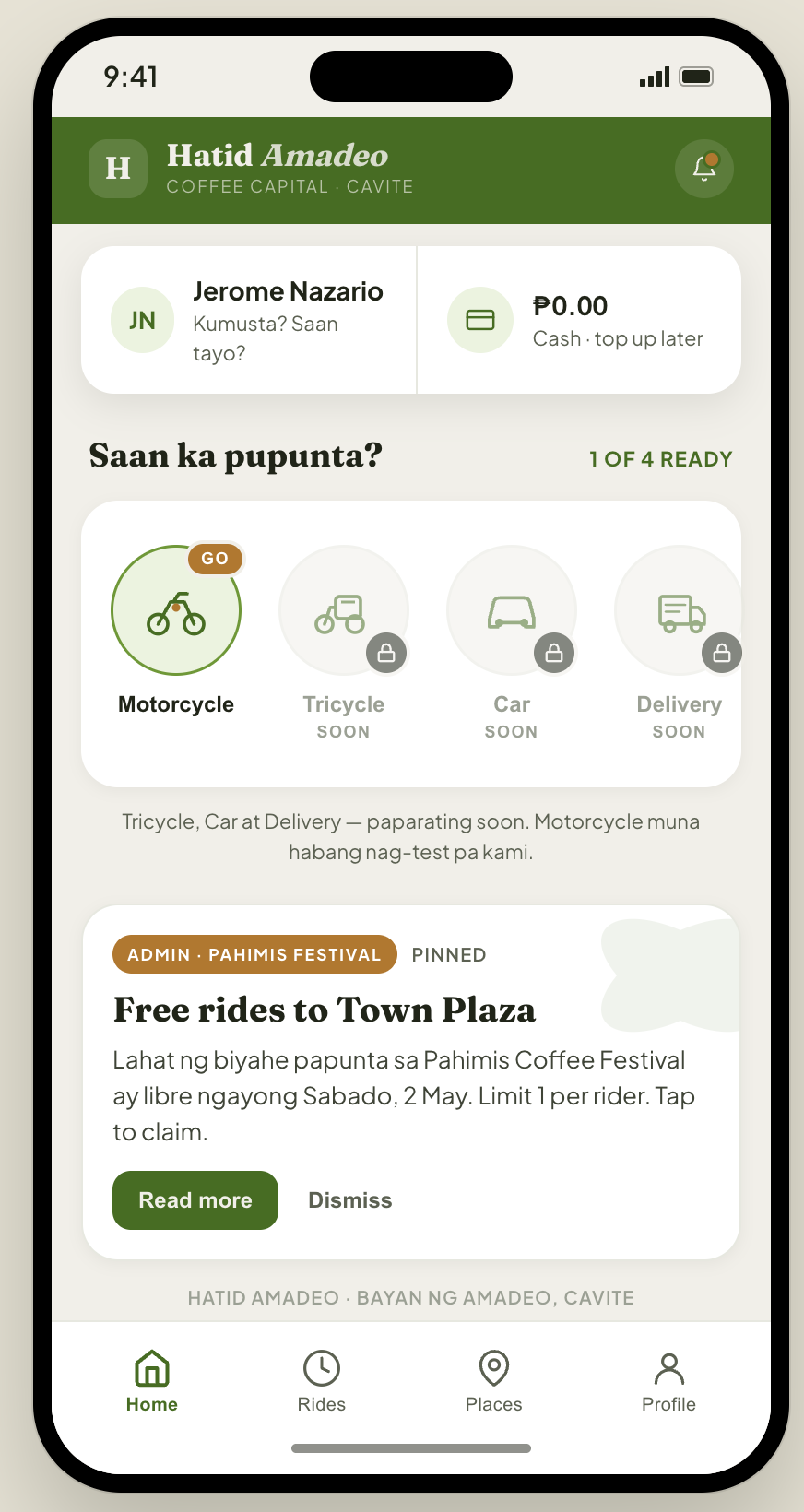Screen dimensions: 804x1512
Task: Switch to the Places tab
Action: (x=494, y=1381)
